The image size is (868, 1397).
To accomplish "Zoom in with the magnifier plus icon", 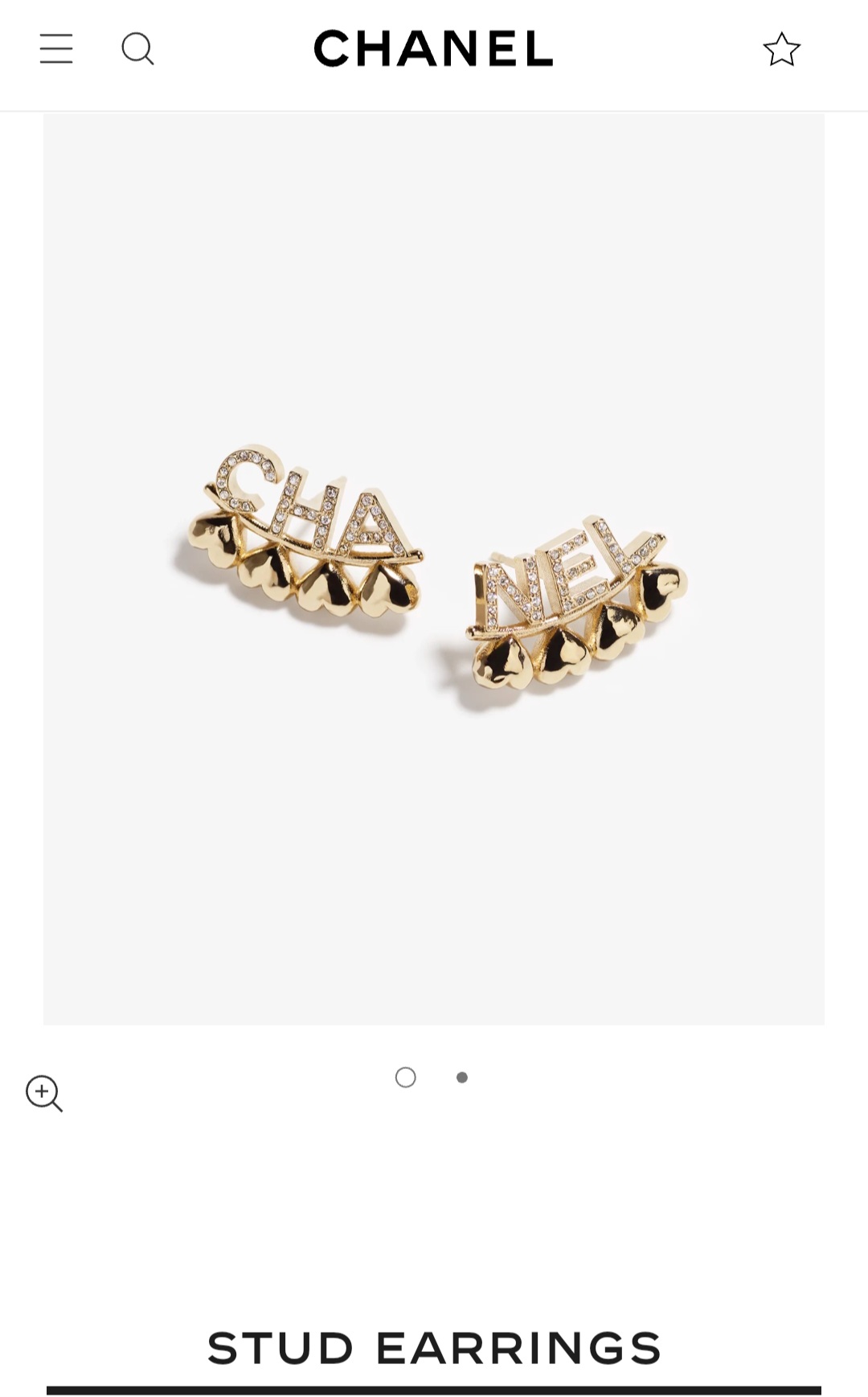I will (x=43, y=1093).
